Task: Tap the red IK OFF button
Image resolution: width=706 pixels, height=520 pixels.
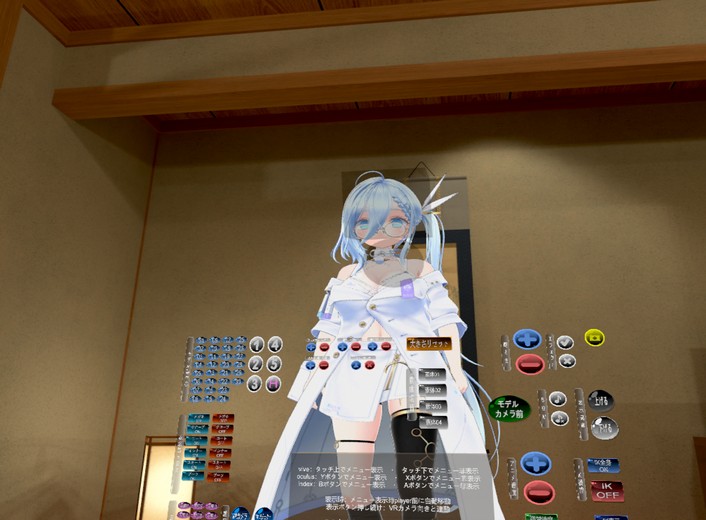Action: click(x=606, y=490)
